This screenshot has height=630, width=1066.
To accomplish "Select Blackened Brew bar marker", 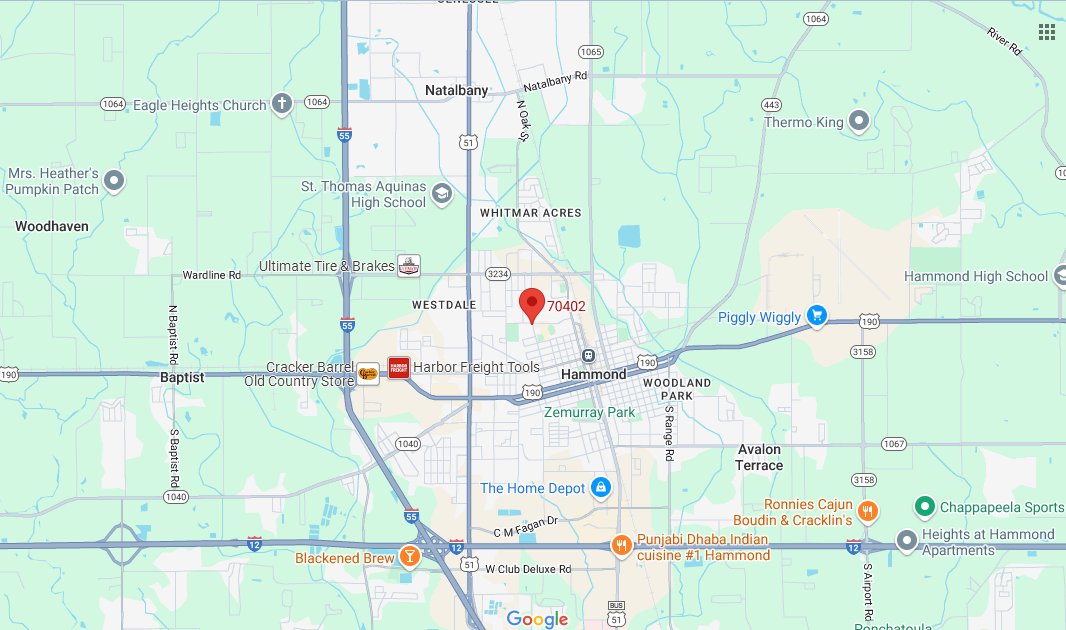I will (409, 557).
